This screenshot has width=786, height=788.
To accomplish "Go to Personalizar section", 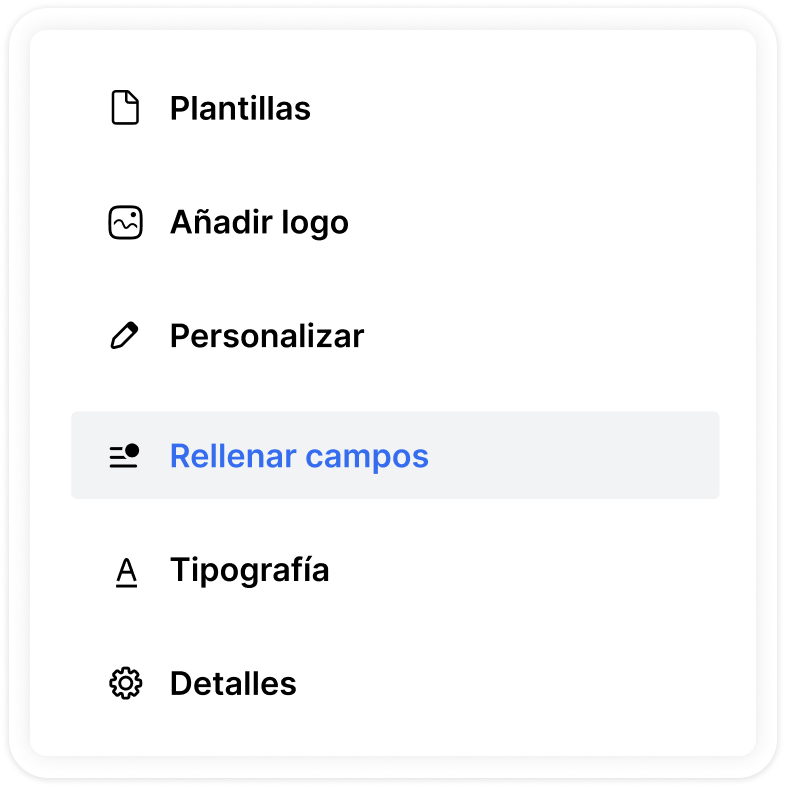I will click(x=266, y=336).
